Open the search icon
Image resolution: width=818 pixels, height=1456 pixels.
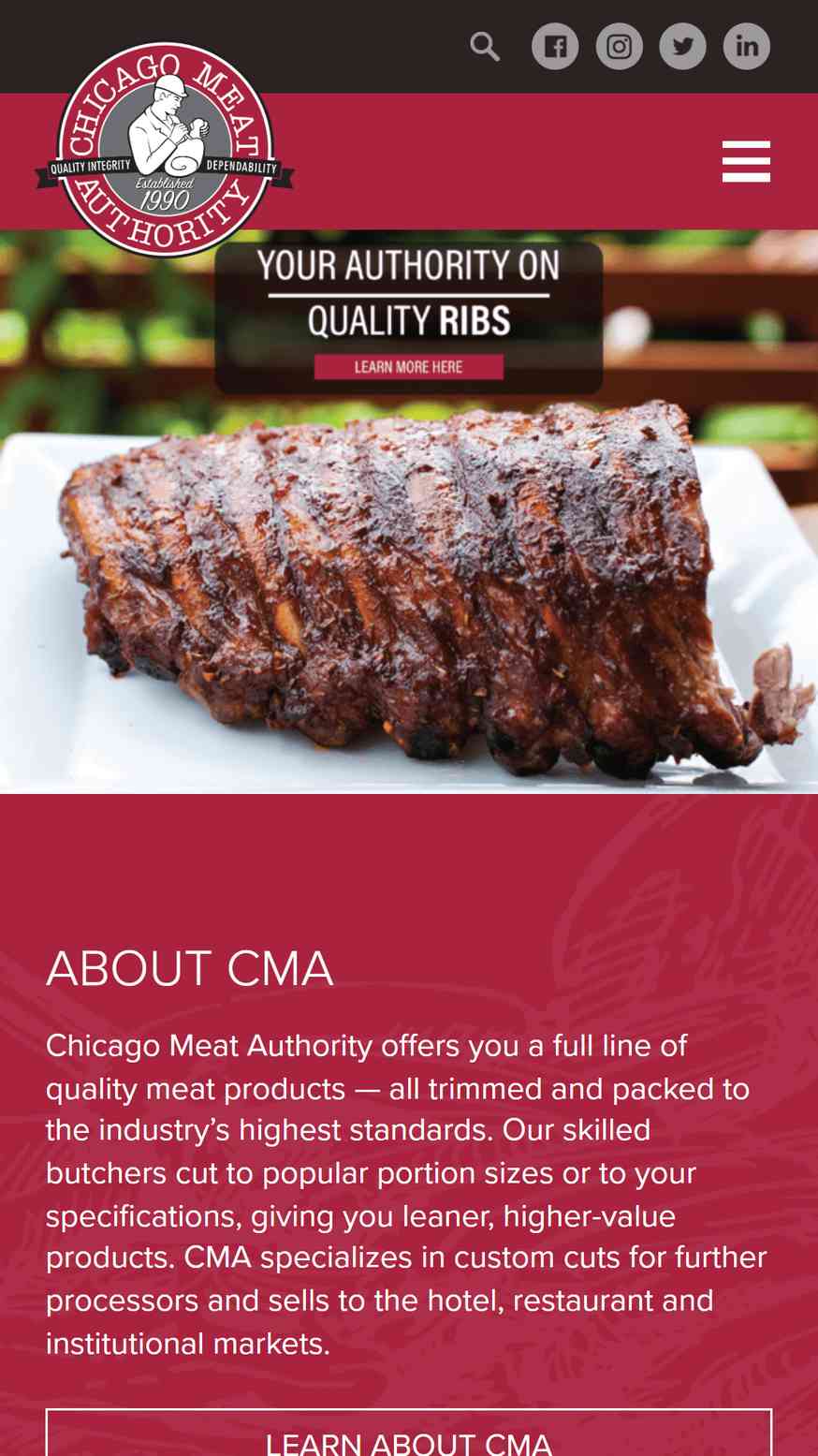click(485, 47)
